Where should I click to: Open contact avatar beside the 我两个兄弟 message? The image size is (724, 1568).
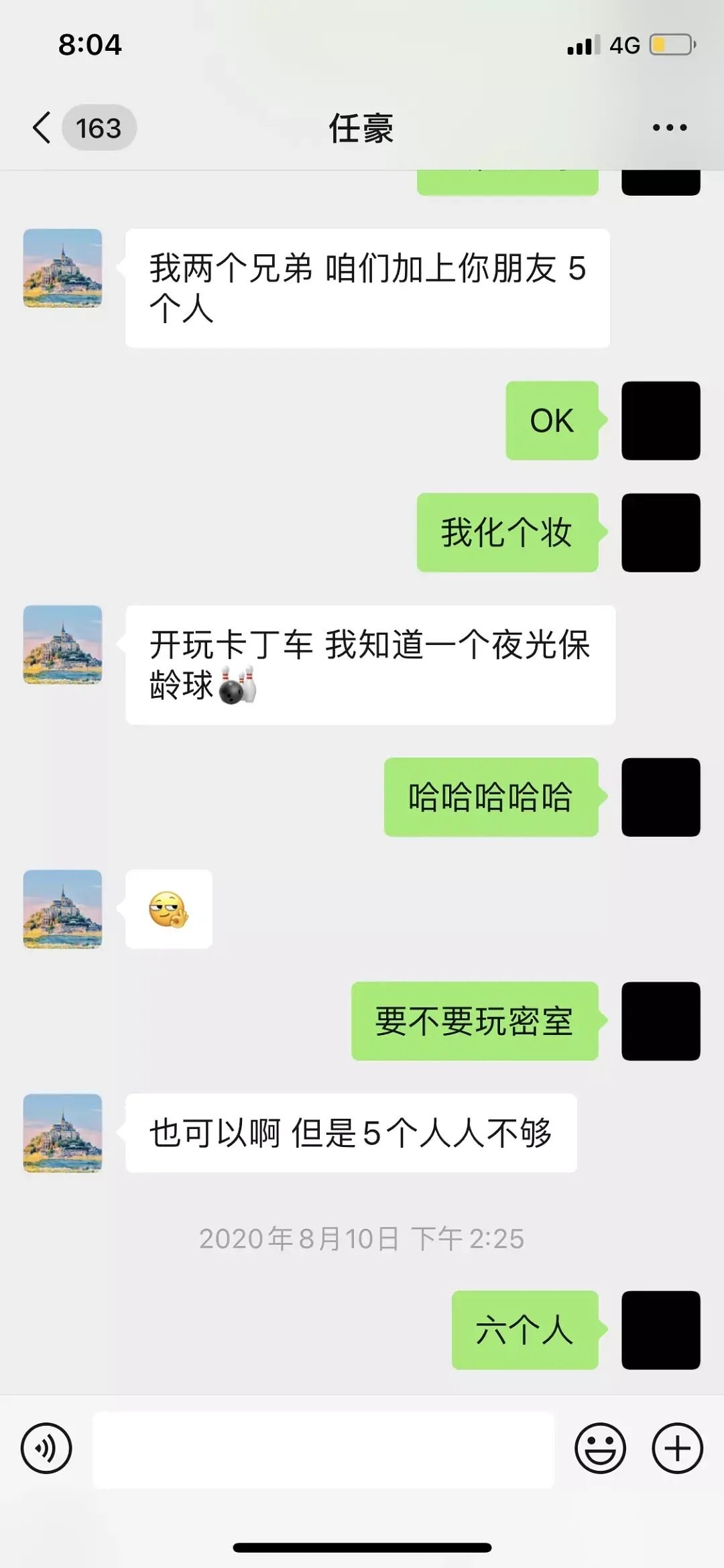pos(62,268)
